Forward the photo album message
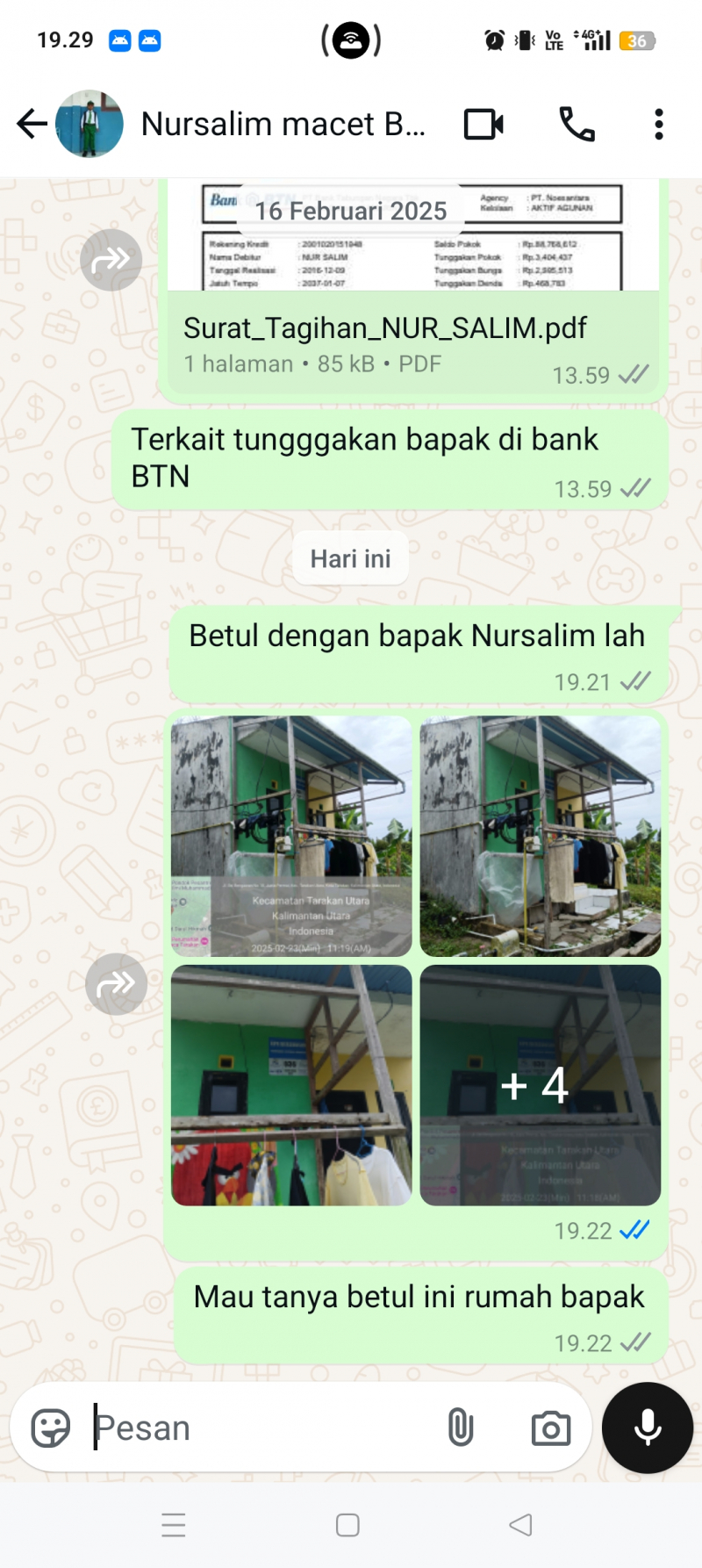The image size is (702, 1568). pos(116,984)
